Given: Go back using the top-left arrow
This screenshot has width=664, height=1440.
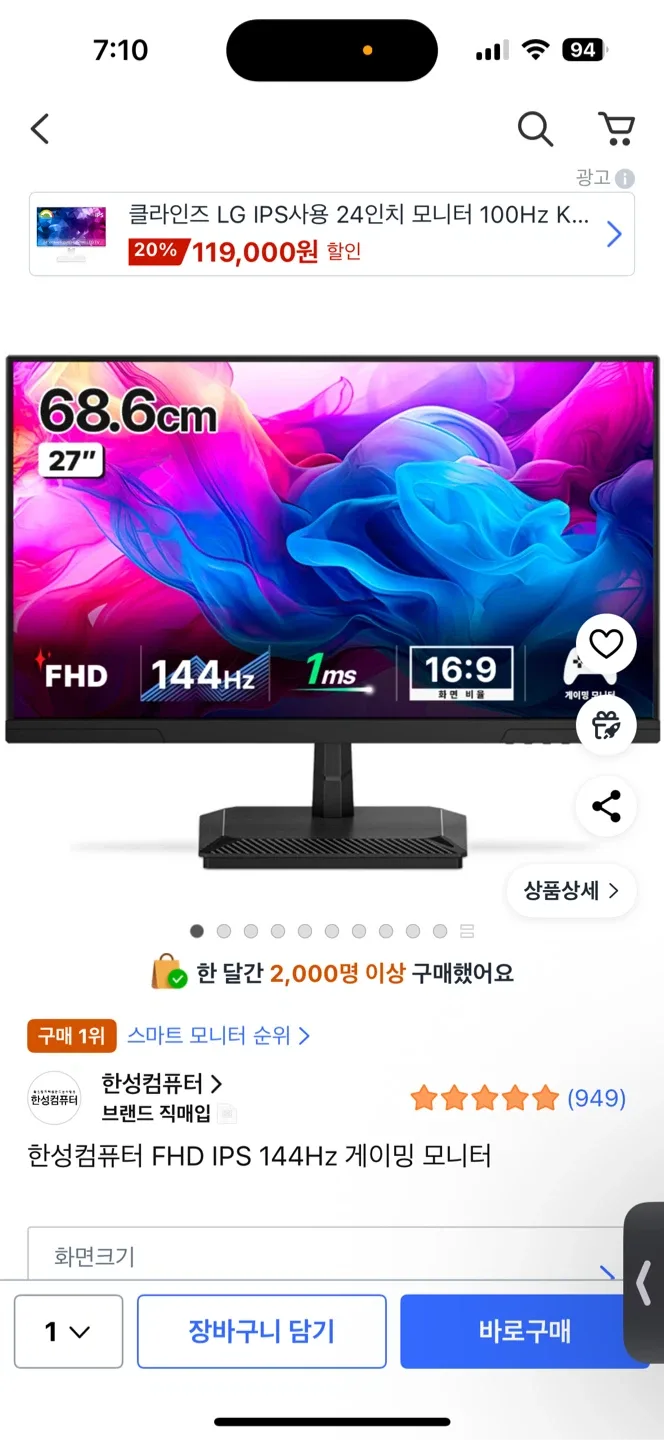Looking at the screenshot, I should point(40,129).
